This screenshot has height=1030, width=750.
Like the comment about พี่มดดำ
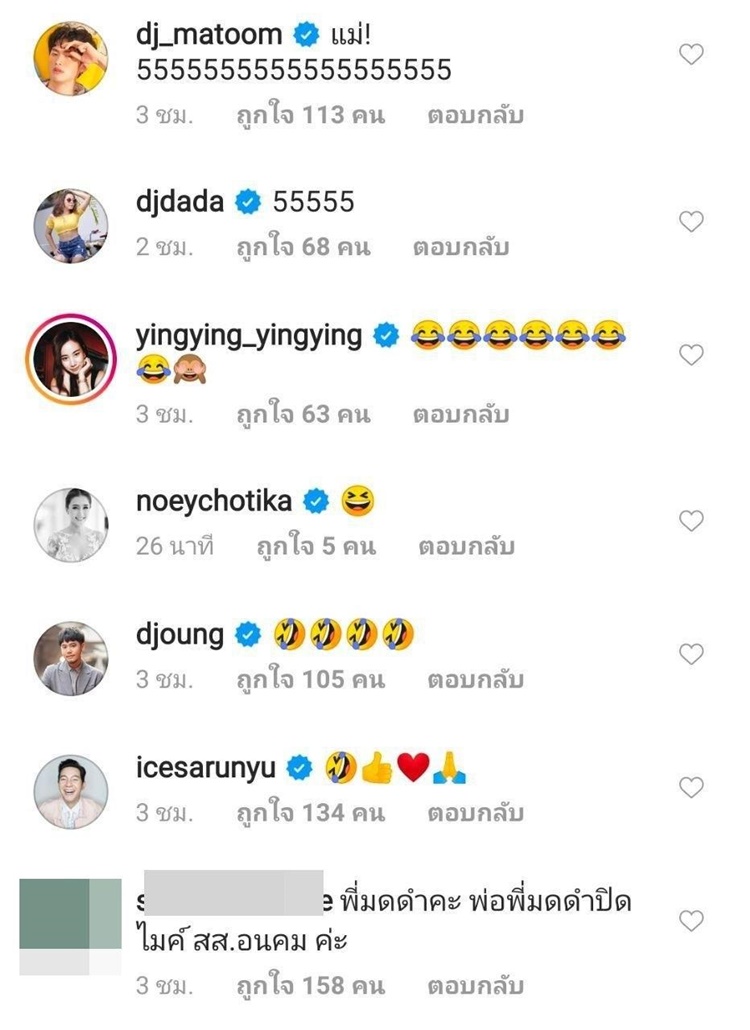coord(691,920)
